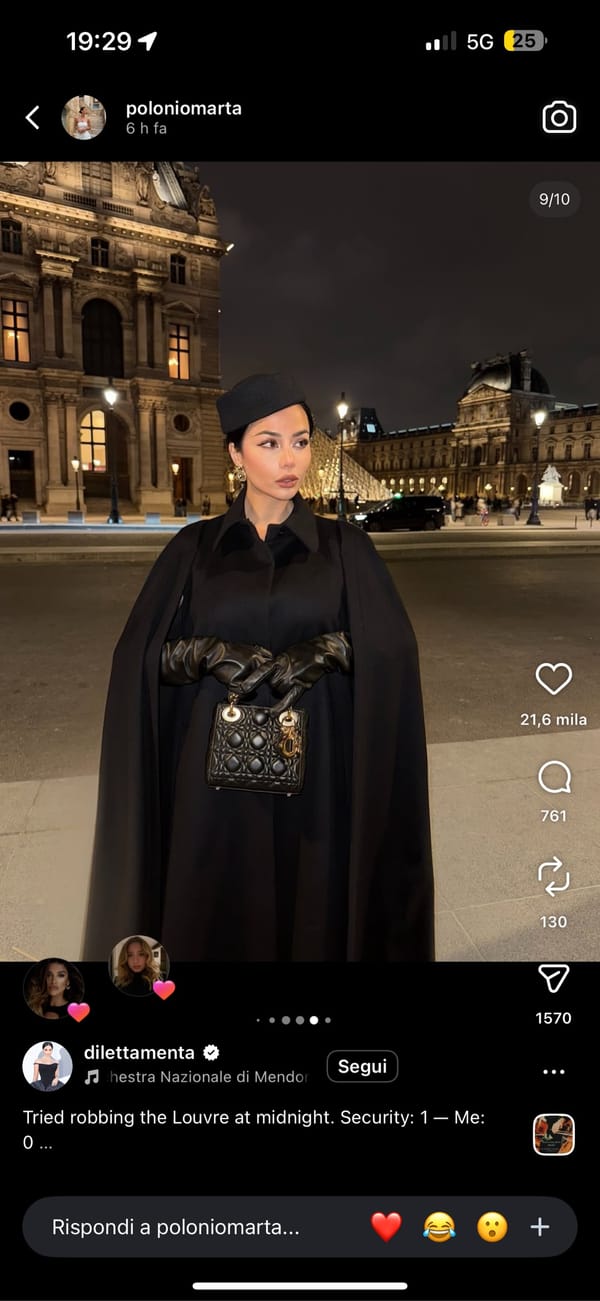
Task: Open more reactions with the plus icon
Action: [540, 1227]
